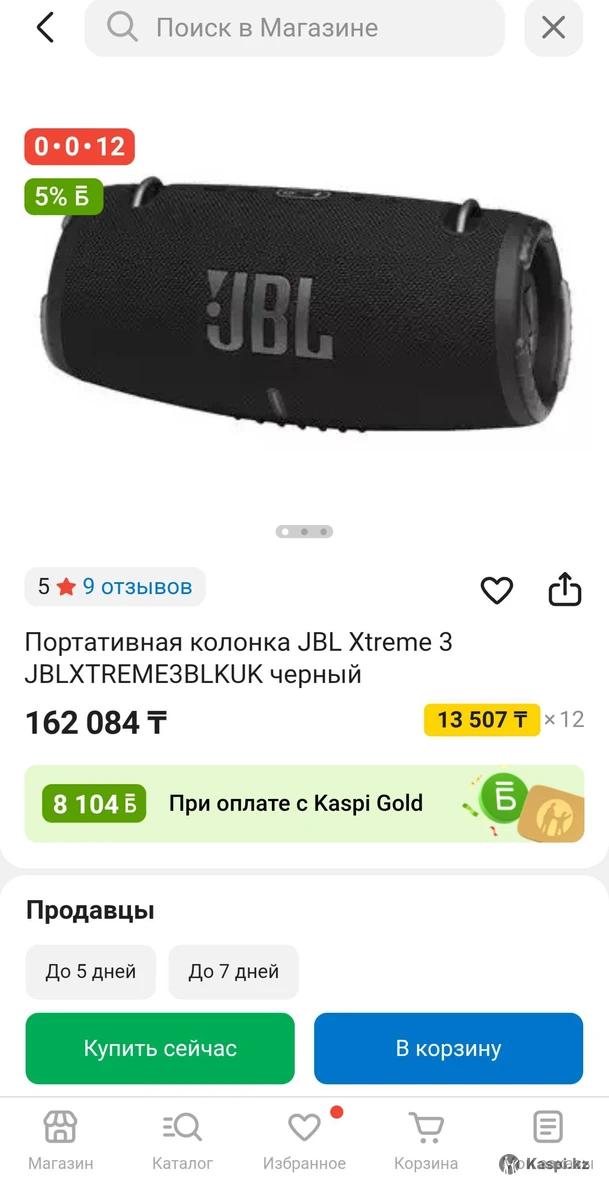Image resolution: width=609 pixels, height=1200 pixels.
Task: Select the До 5 дней delivery chip
Action: tap(91, 971)
